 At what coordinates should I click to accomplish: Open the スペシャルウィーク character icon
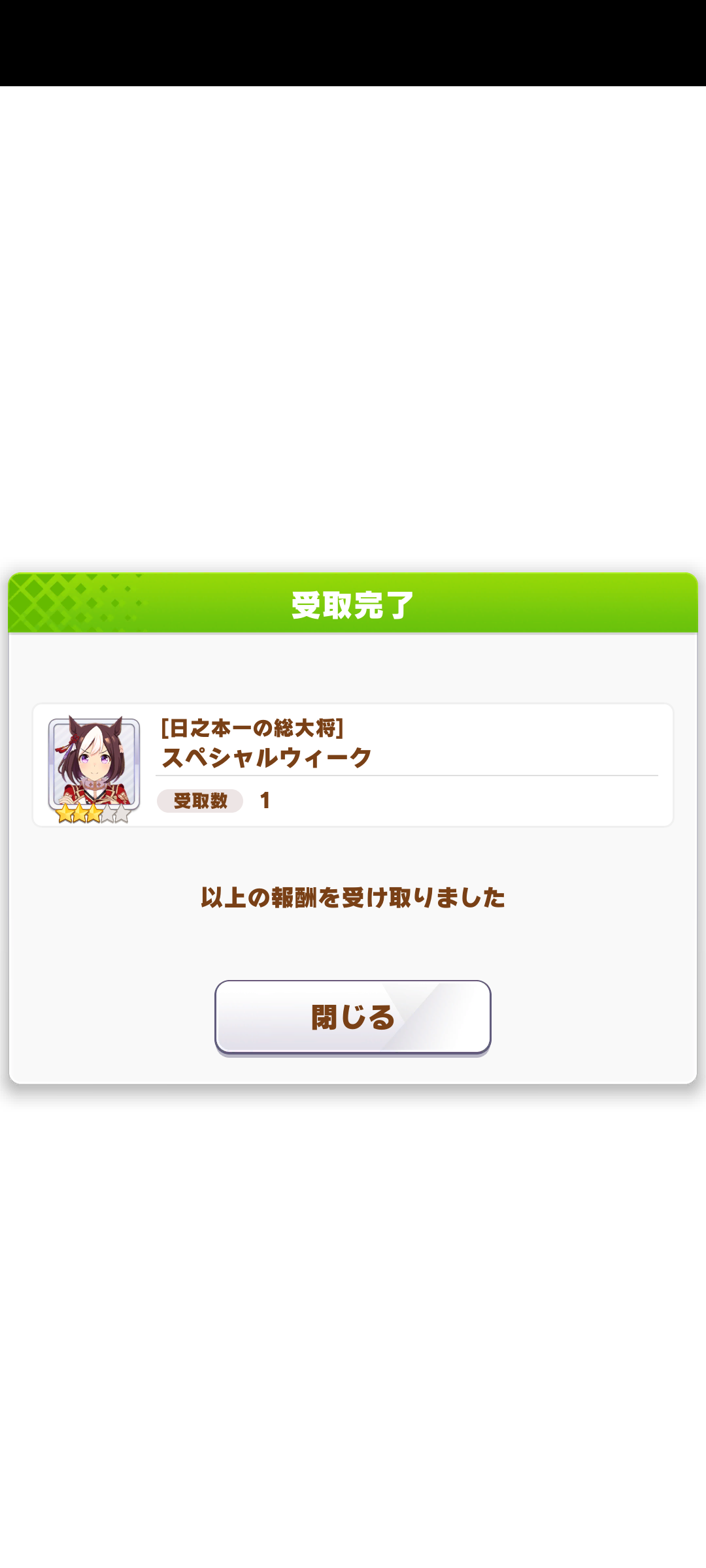94,766
